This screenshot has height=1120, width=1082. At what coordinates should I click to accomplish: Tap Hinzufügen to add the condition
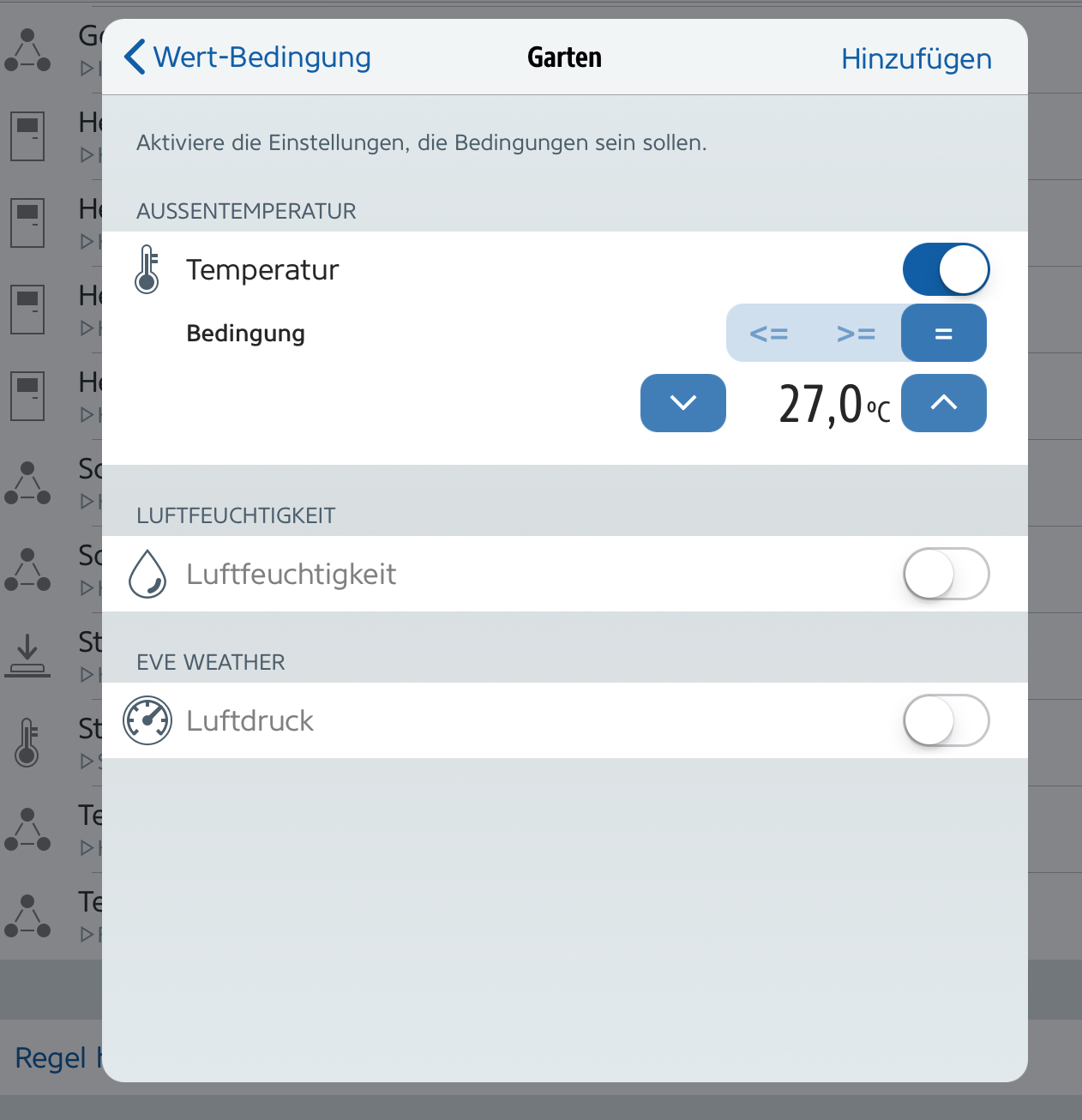pyautogui.click(x=916, y=59)
